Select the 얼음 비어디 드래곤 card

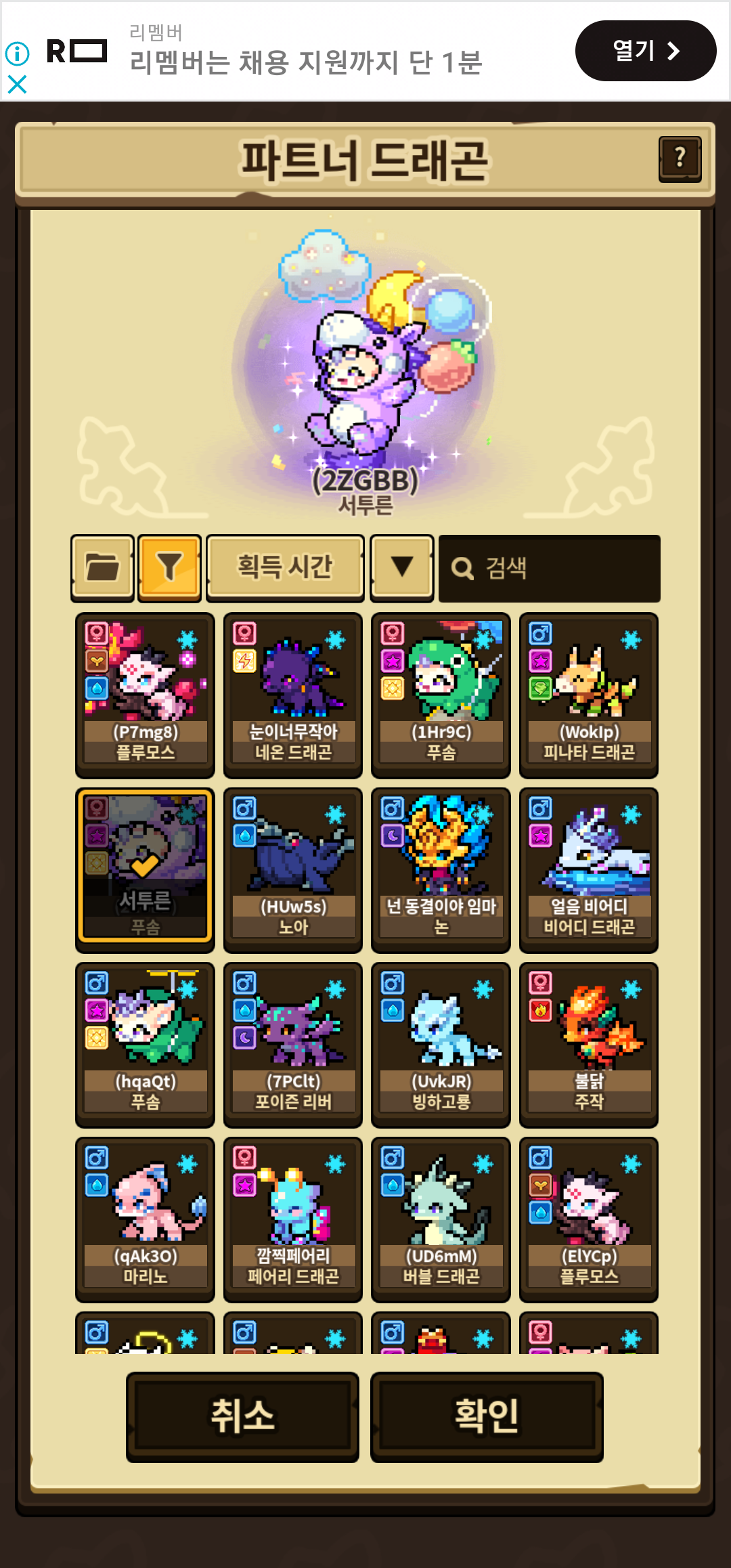(589, 870)
